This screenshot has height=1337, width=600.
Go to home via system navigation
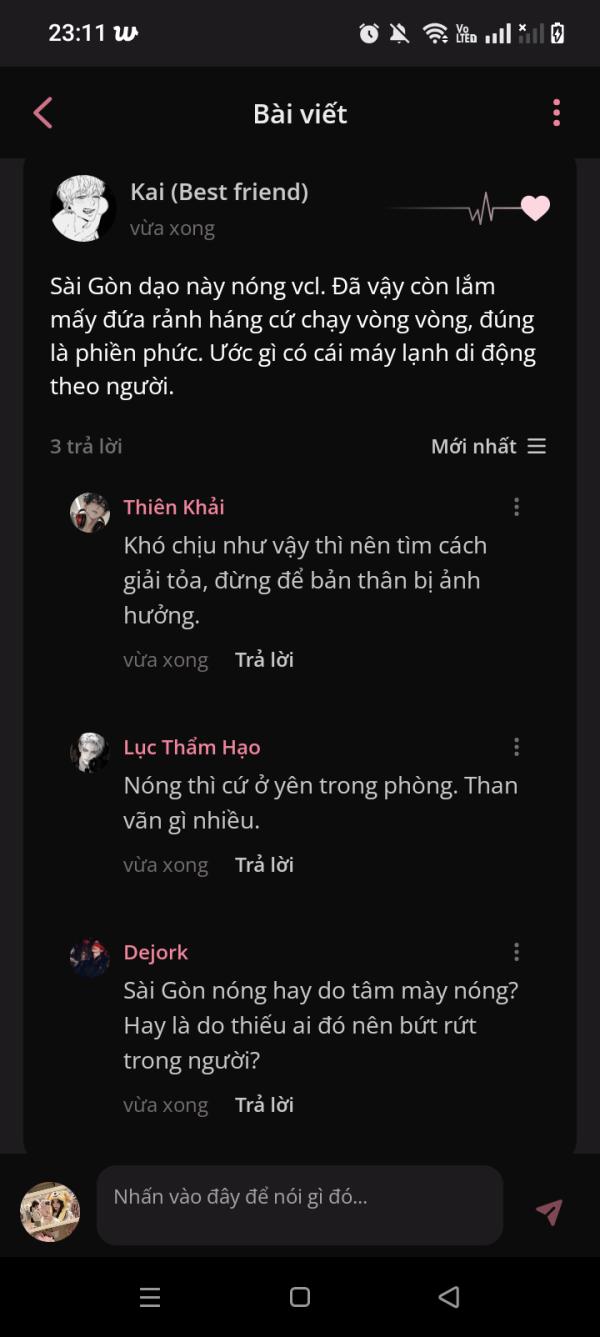[x=299, y=1297]
